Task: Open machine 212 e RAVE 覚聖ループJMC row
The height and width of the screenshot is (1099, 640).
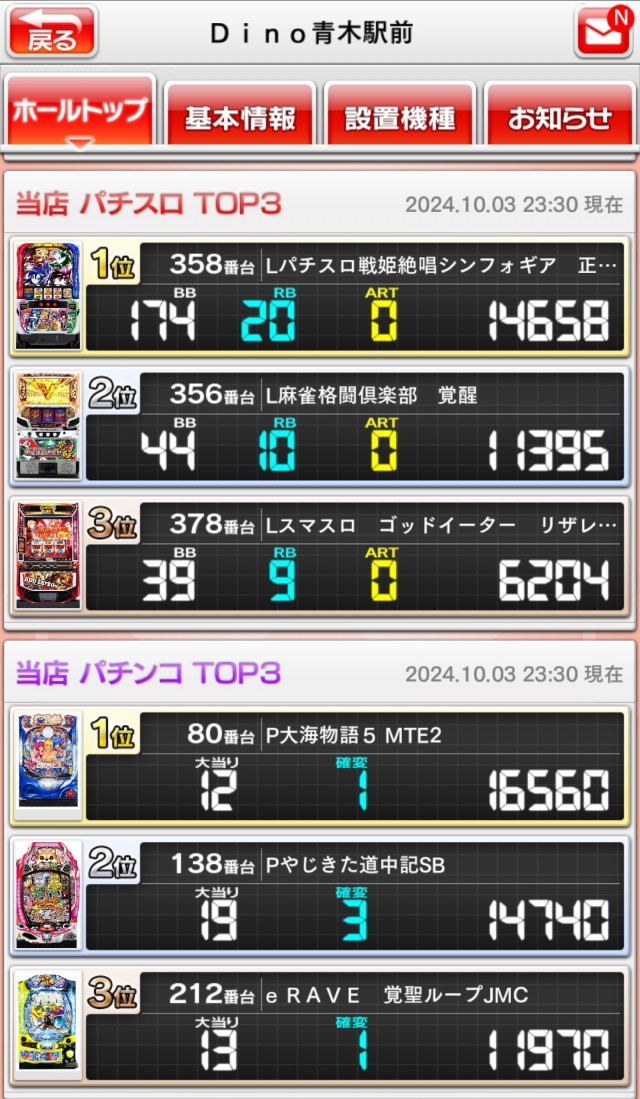Action: pyautogui.click(x=320, y=1026)
